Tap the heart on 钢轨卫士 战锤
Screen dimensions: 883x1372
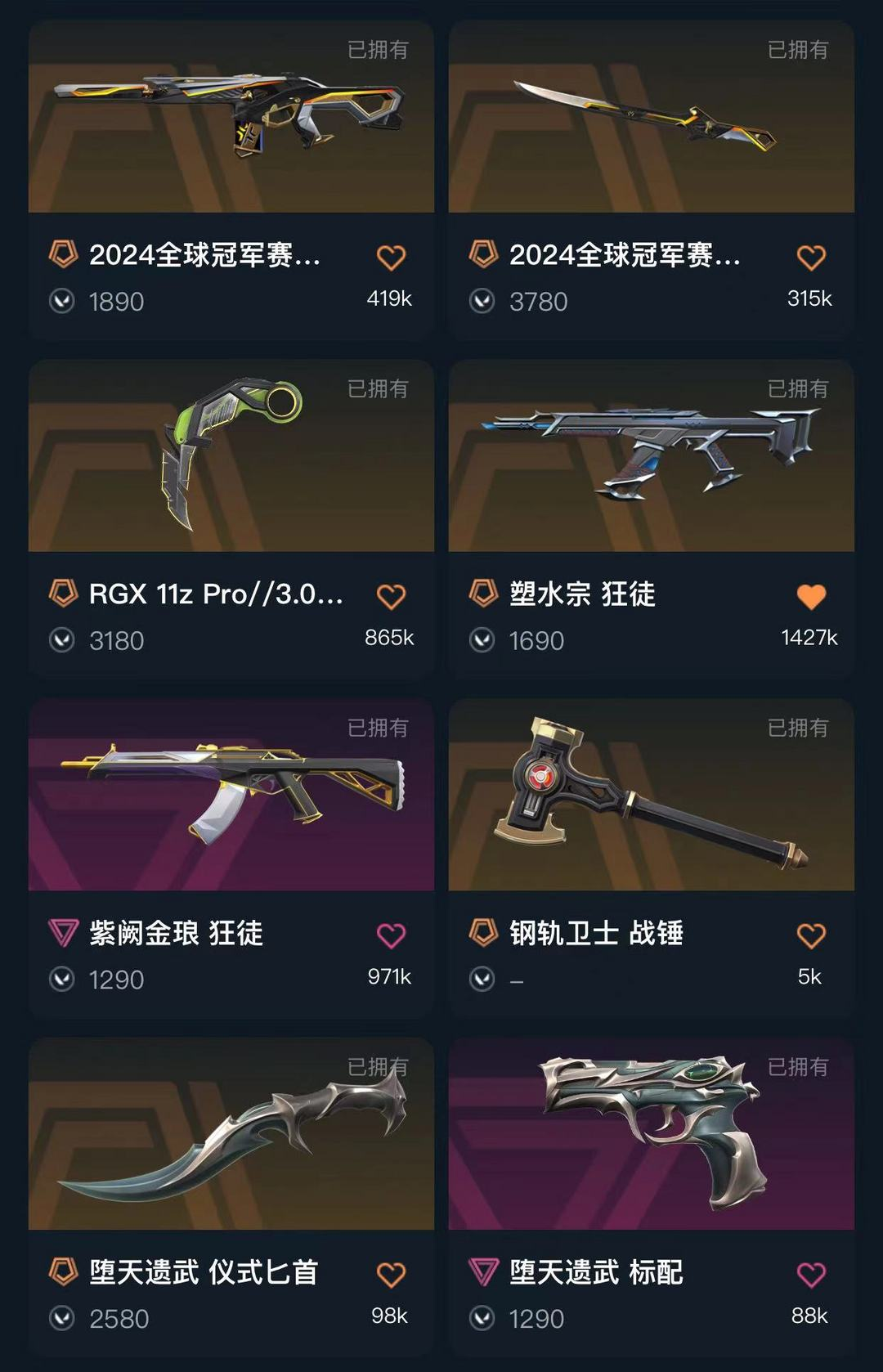pyautogui.click(x=811, y=935)
